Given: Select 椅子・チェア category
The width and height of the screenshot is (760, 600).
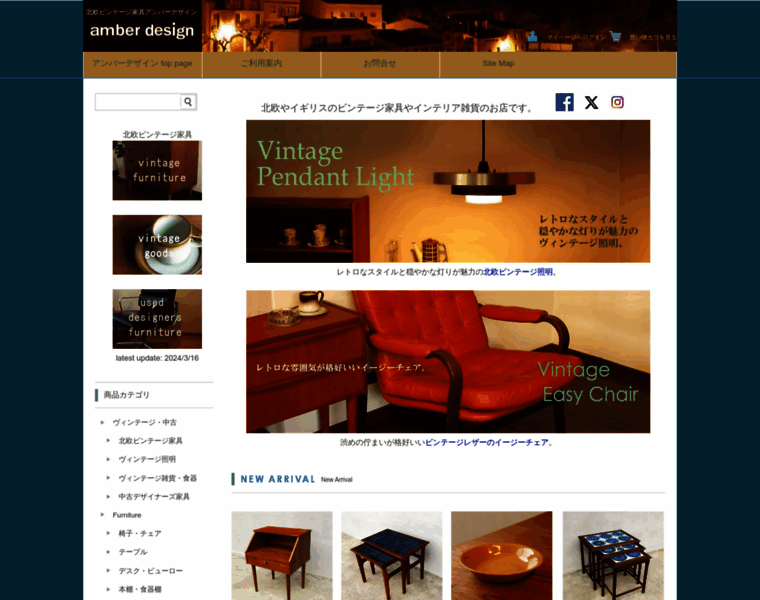Looking at the screenshot, I should click(x=140, y=533).
